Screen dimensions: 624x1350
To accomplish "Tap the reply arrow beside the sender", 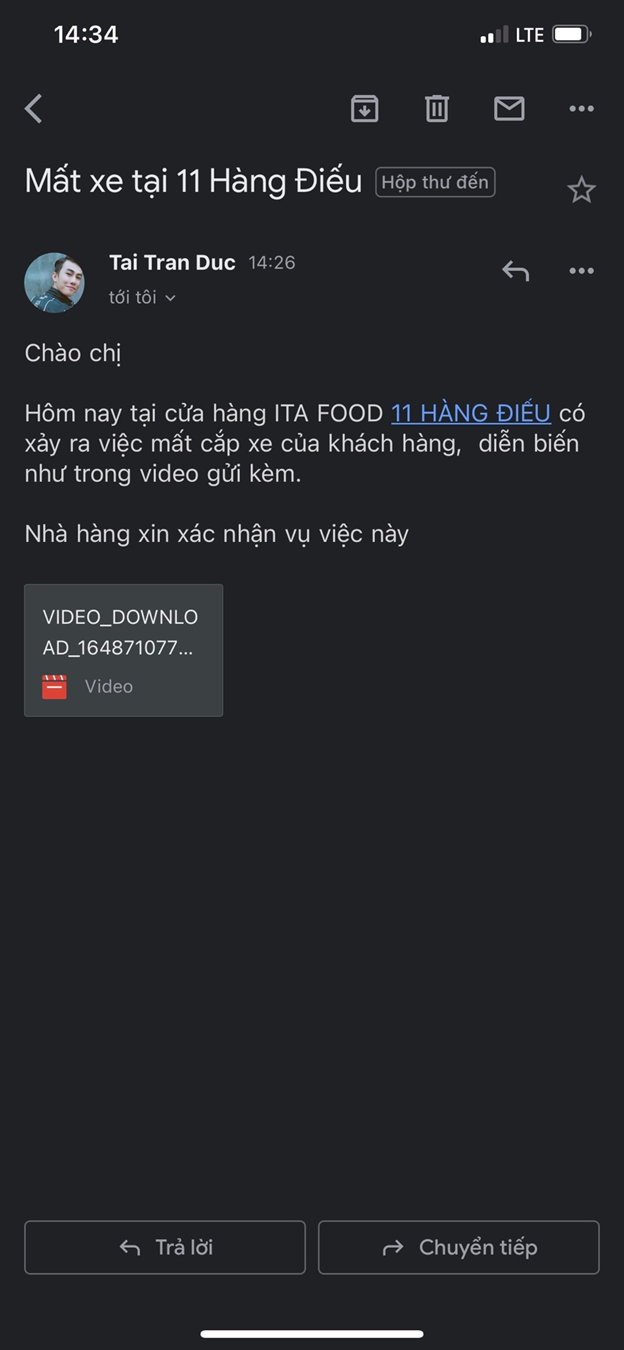I will click(515, 271).
